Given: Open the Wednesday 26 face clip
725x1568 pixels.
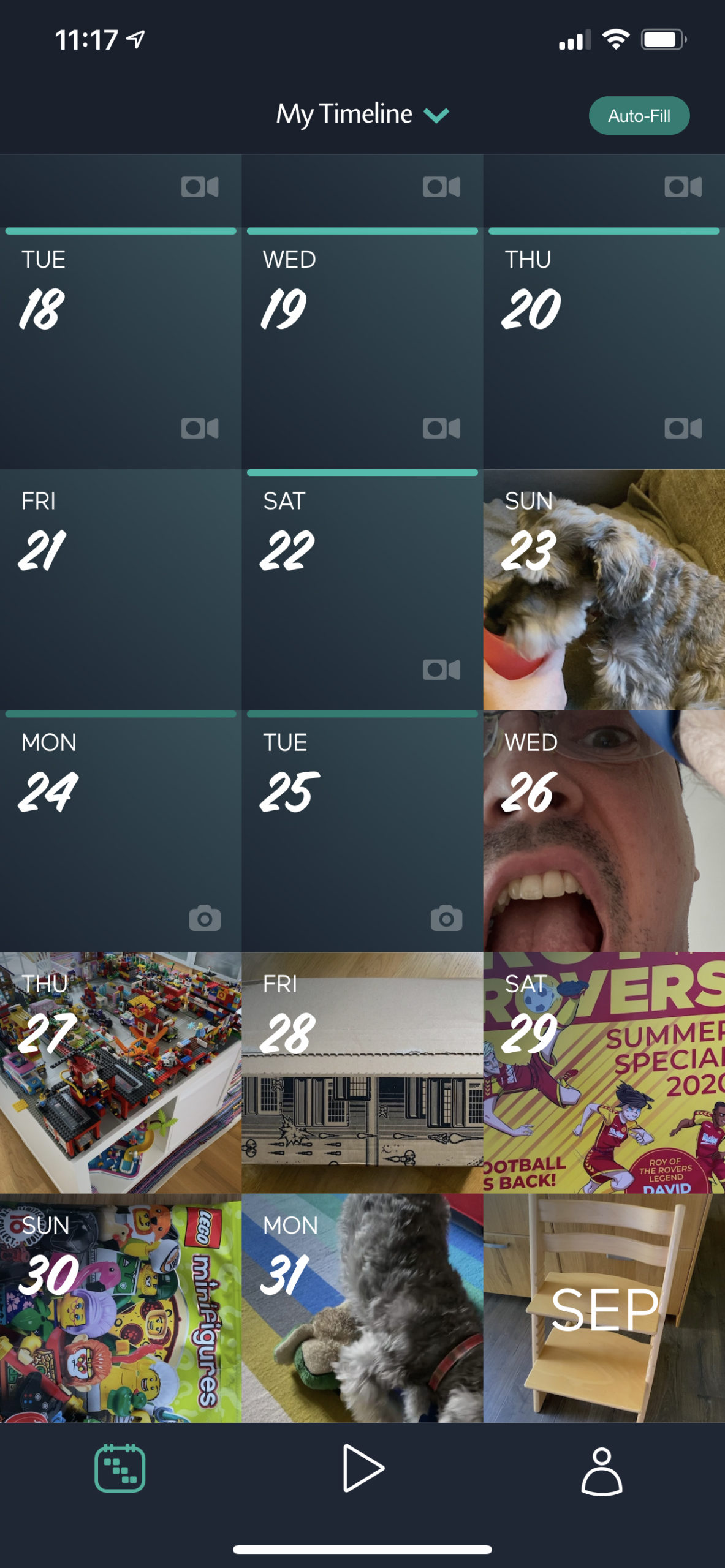Looking at the screenshot, I should click(x=604, y=831).
